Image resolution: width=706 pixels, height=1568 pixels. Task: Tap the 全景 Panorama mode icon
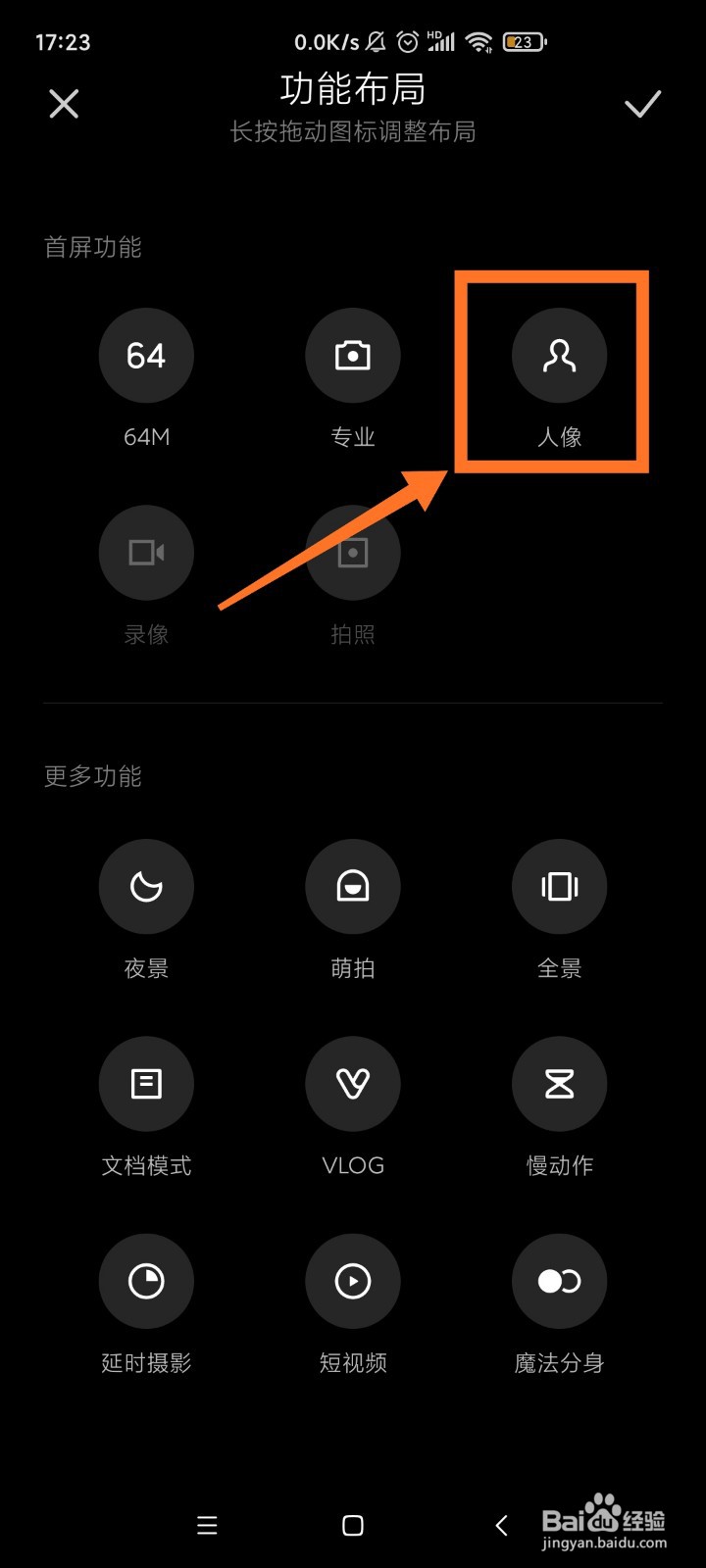pos(560,886)
